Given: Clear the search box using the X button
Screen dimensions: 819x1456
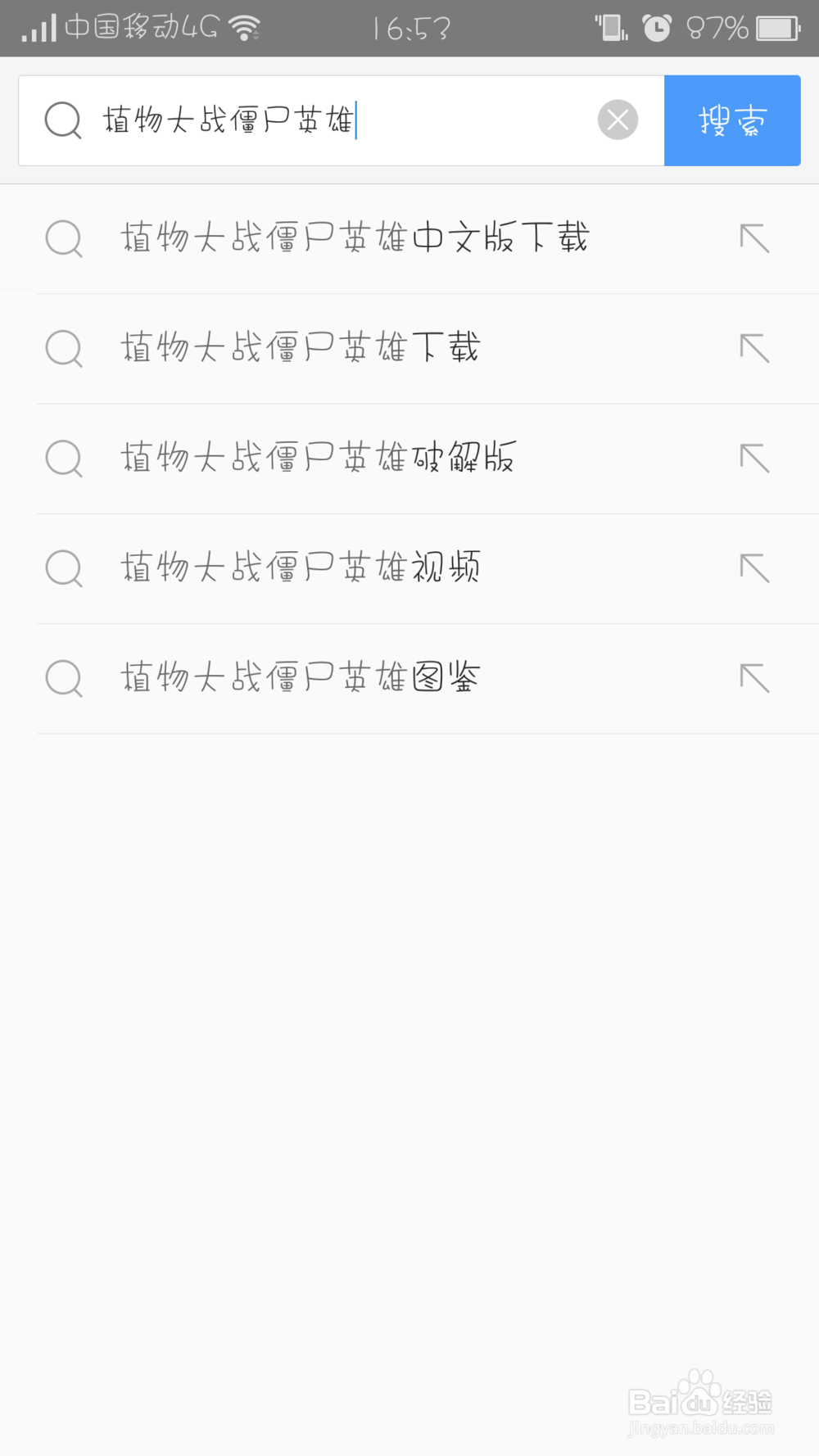Looking at the screenshot, I should click(618, 120).
